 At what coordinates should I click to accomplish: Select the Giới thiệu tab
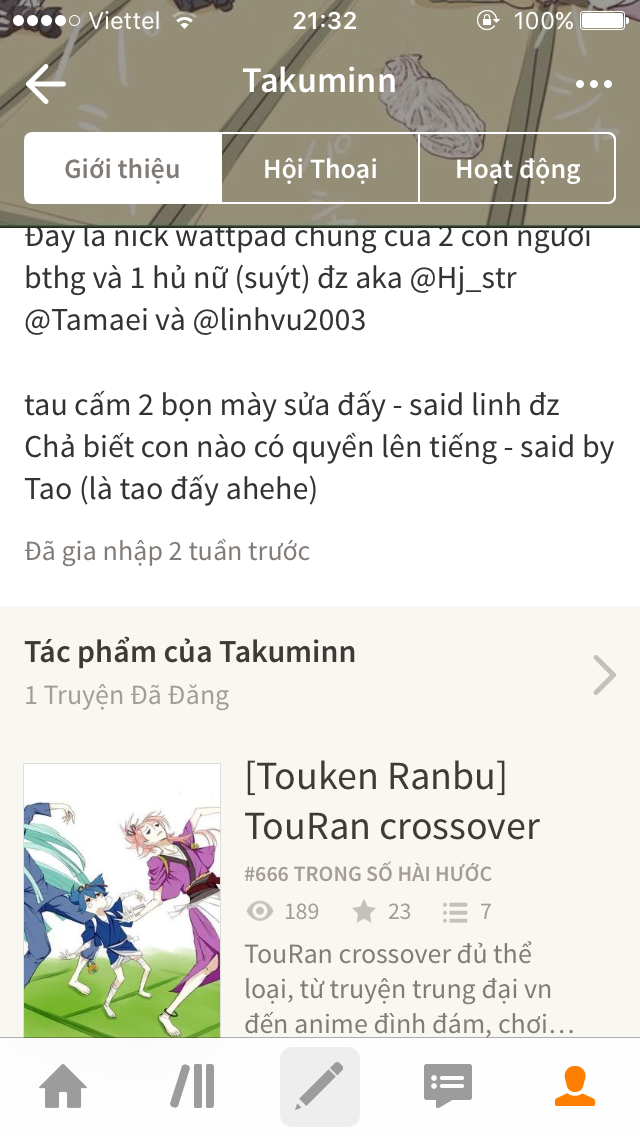click(122, 168)
